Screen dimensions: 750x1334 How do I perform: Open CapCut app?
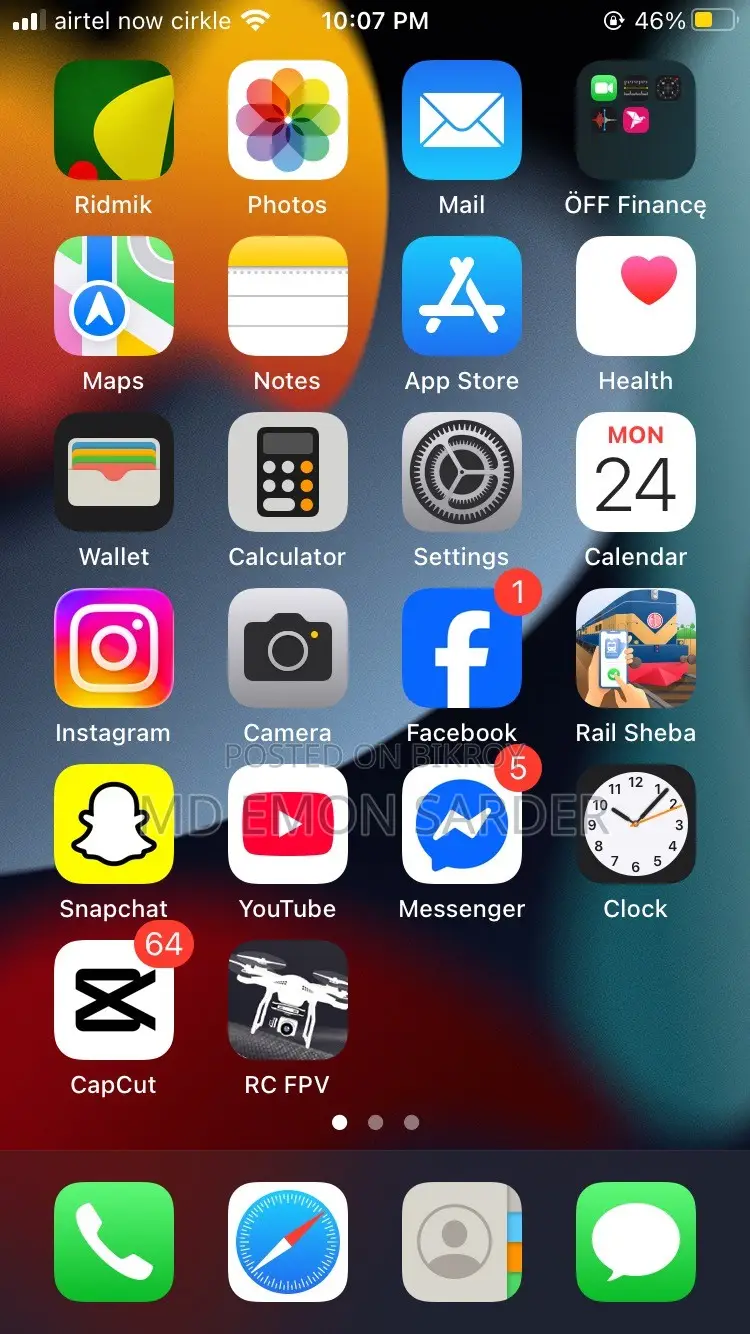point(114,1000)
